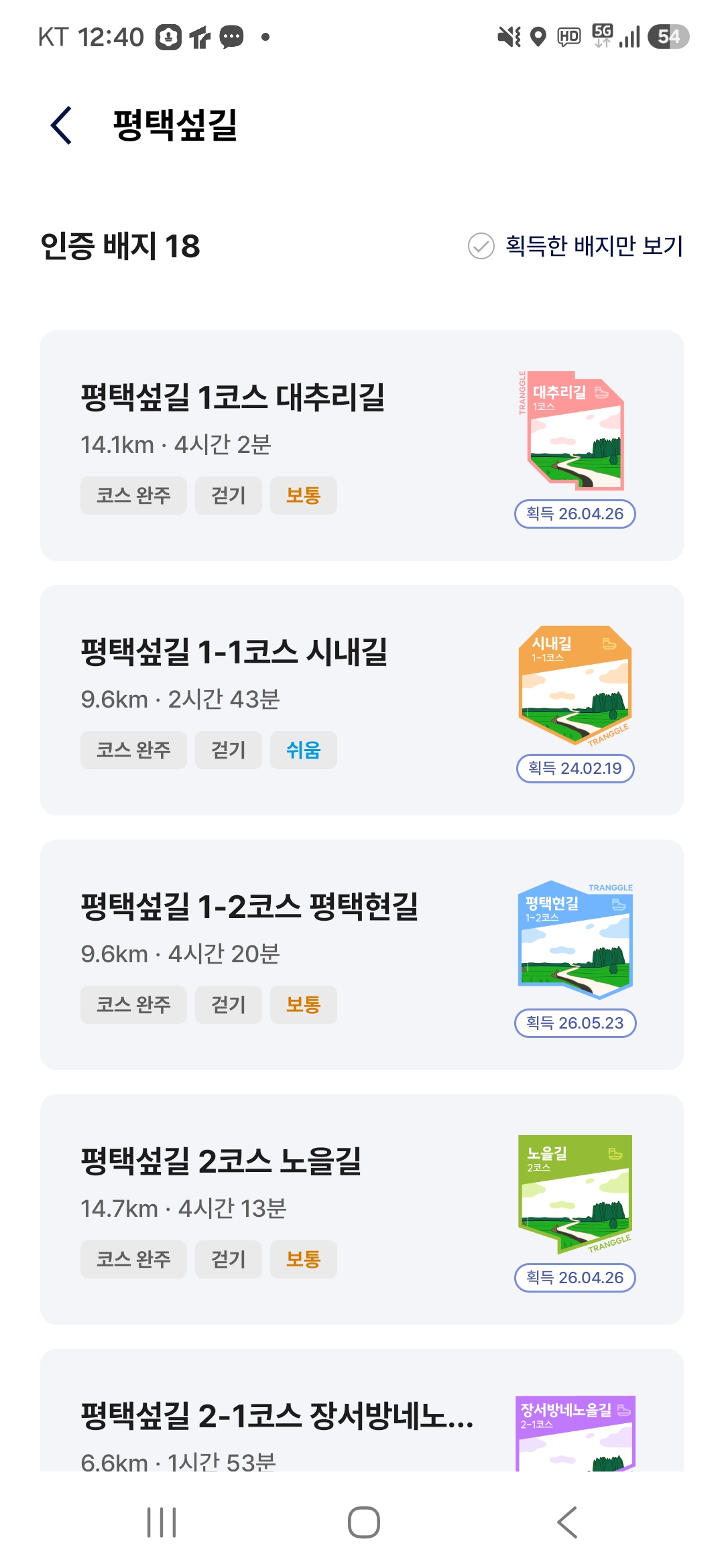
Task: Tap the system home button
Action: tap(363, 1522)
